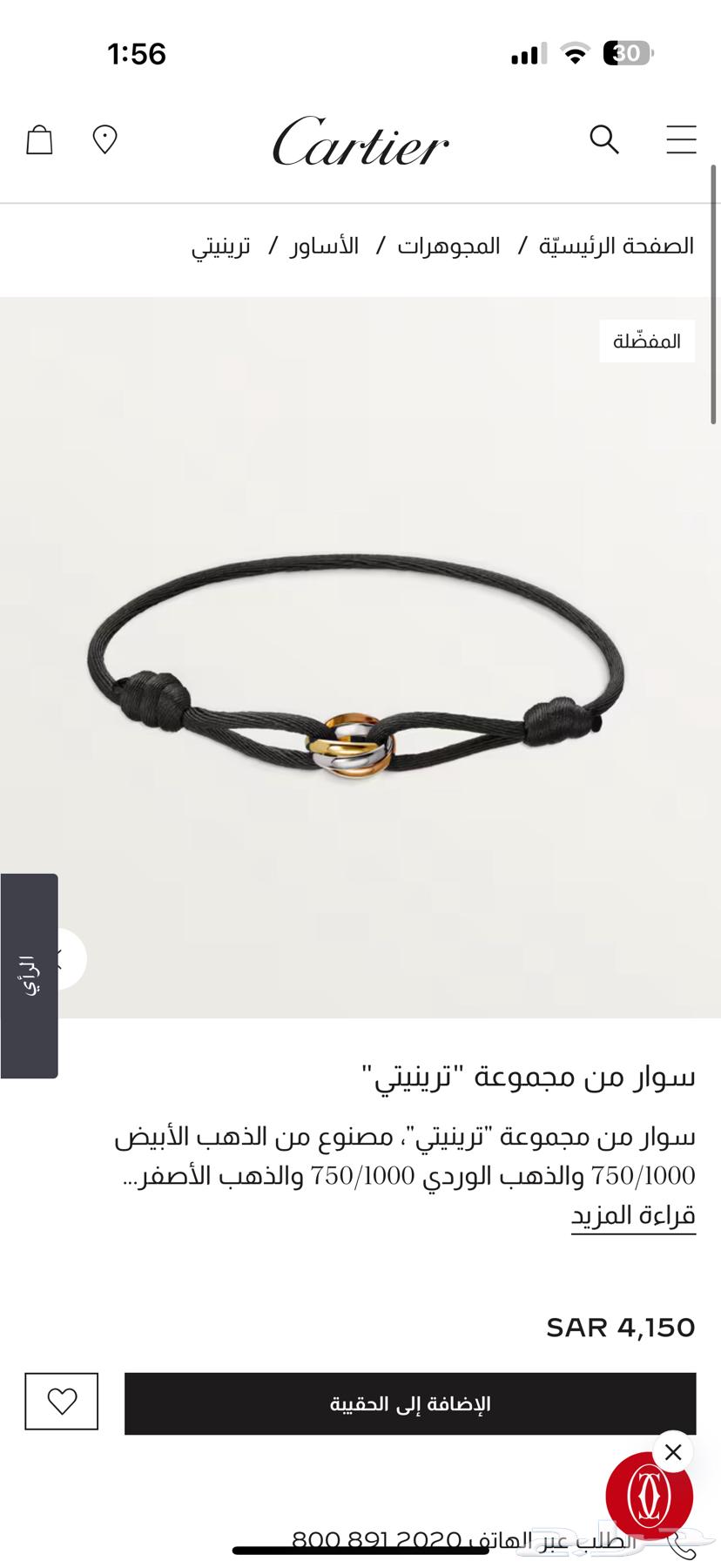Dismiss the Cartier chat bubble
Viewport: 721px width, 1568px height.
coord(672,1452)
